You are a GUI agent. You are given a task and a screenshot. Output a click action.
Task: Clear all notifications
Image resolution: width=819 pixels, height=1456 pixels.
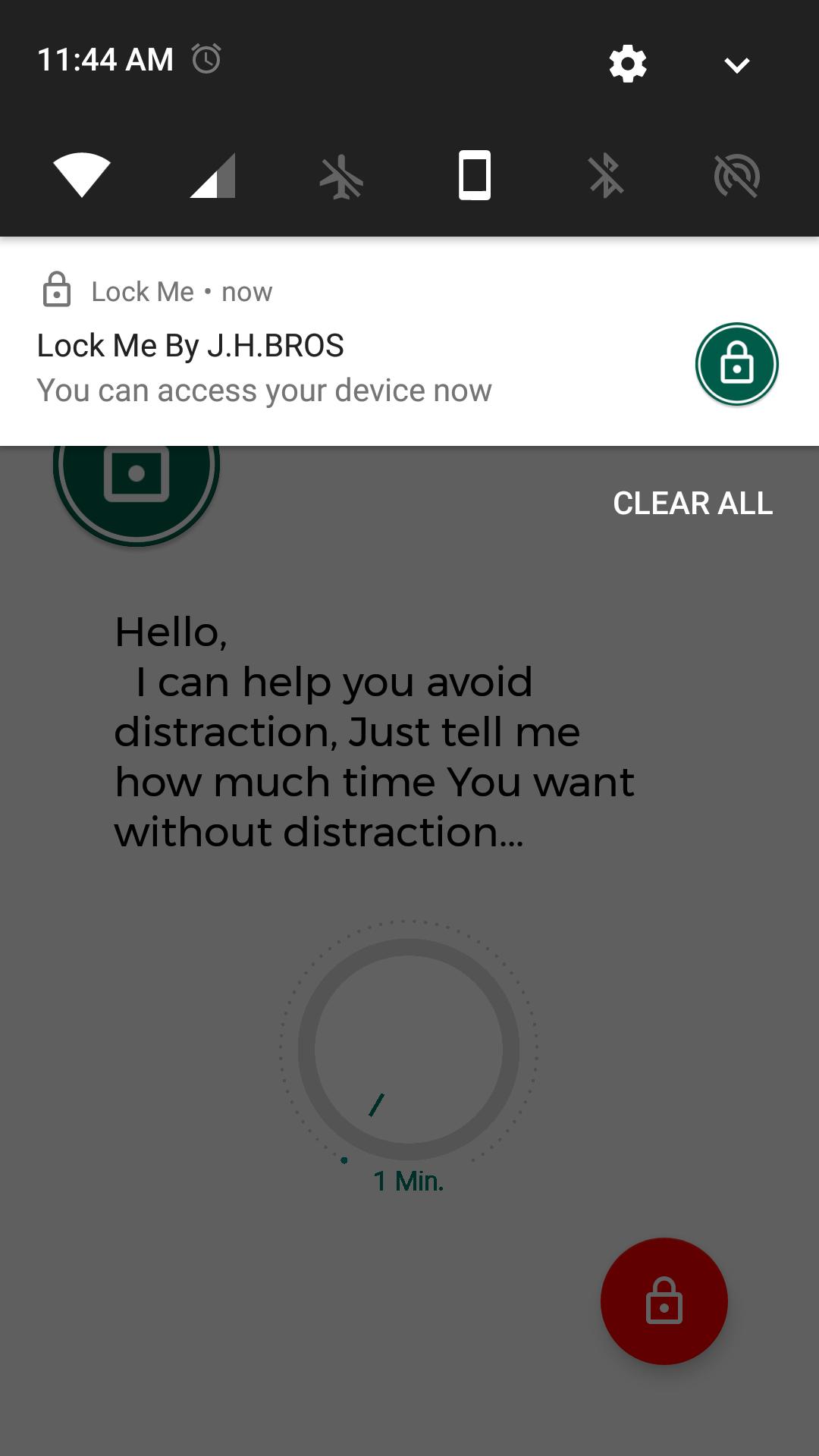tap(692, 503)
